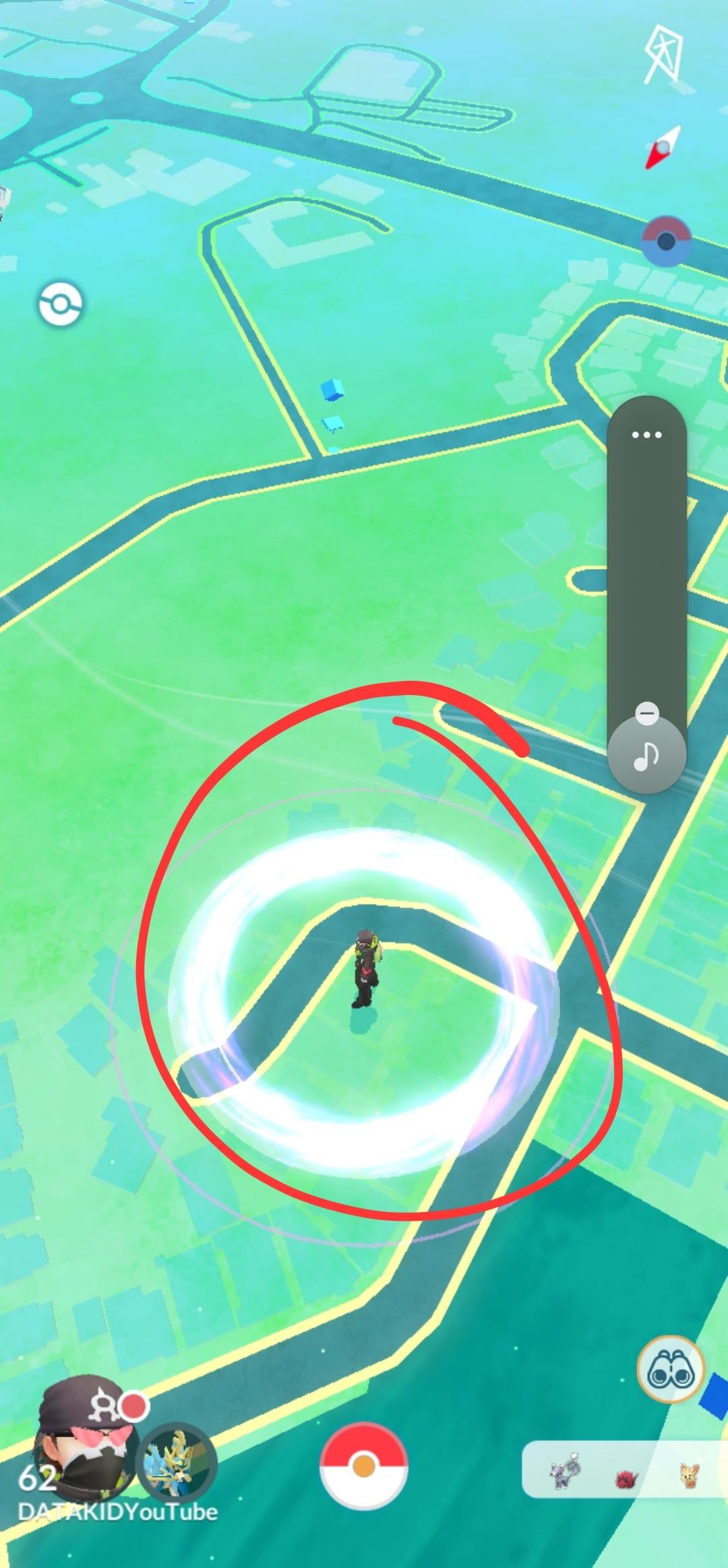The width and height of the screenshot is (728, 1568).
Task: Tap the compass to reorient map
Action: click(x=663, y=147)
